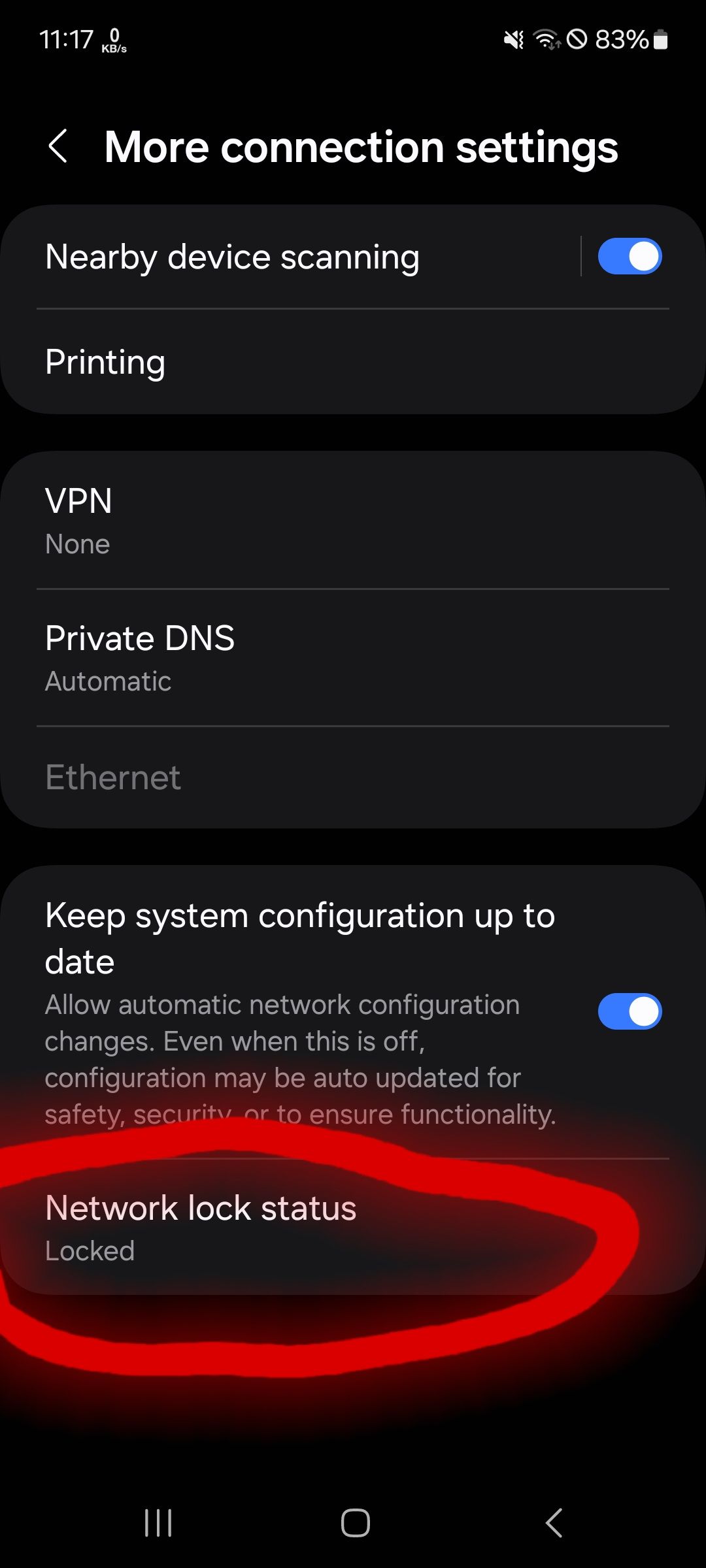Image resolution: width=706 pixels, height=1568 pixels.
Task: Tap the data speed indicator showing 0 KB/s
Action: 114,41
